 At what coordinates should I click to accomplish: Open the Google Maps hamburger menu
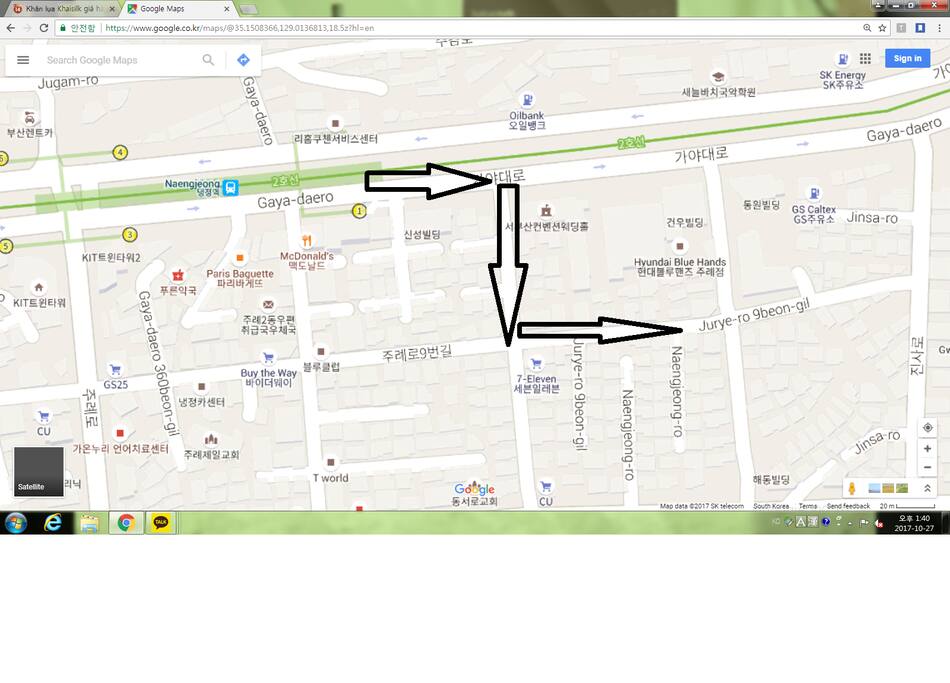coord(23,60)
